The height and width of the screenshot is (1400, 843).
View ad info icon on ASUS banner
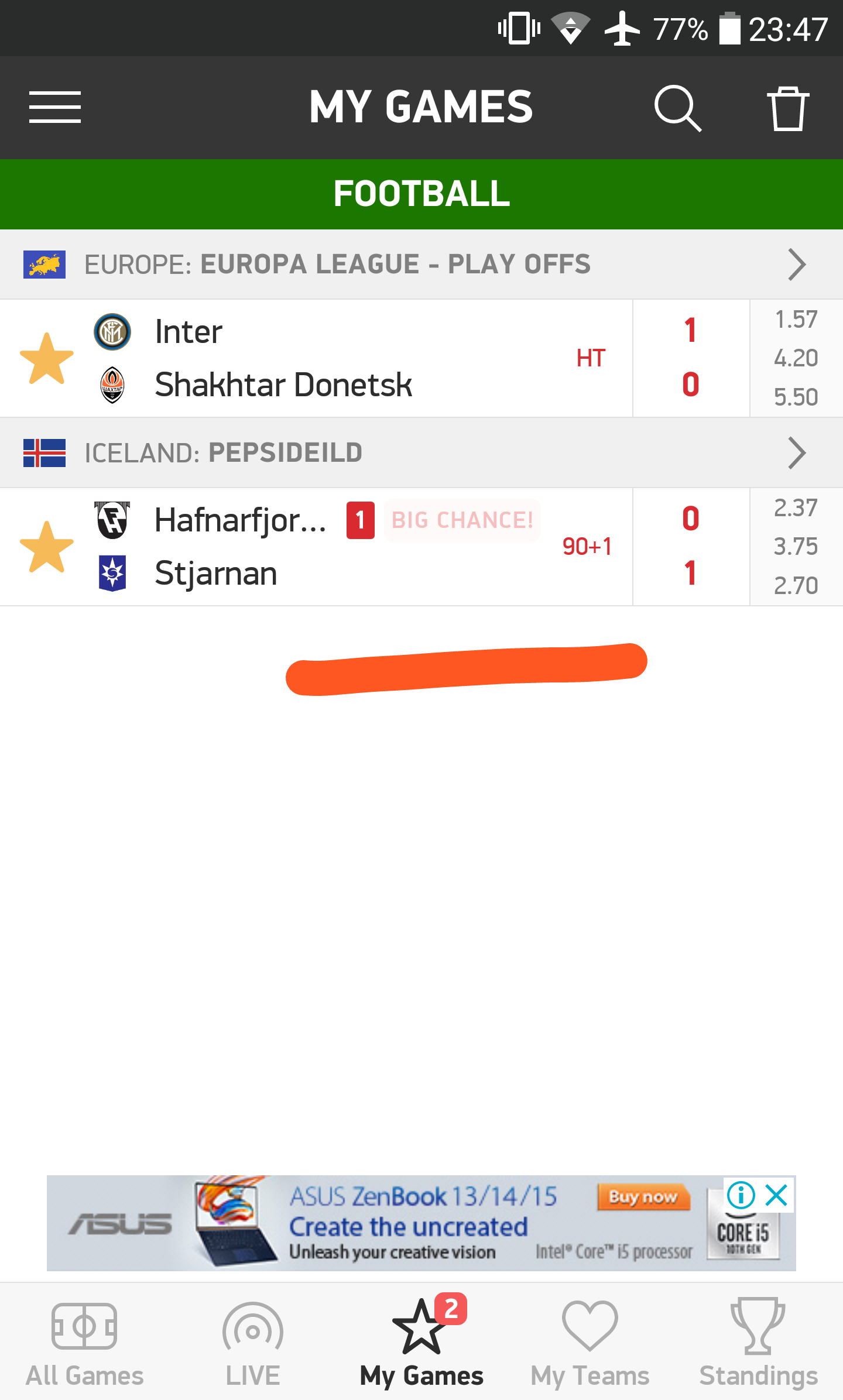(x=741, y=1195)
